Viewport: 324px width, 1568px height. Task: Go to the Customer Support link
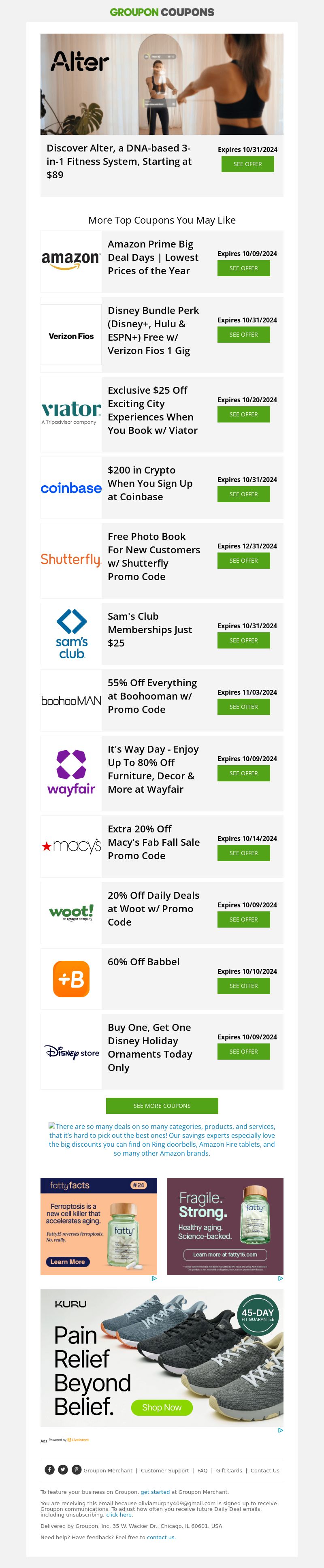[x=164, y=1470]
